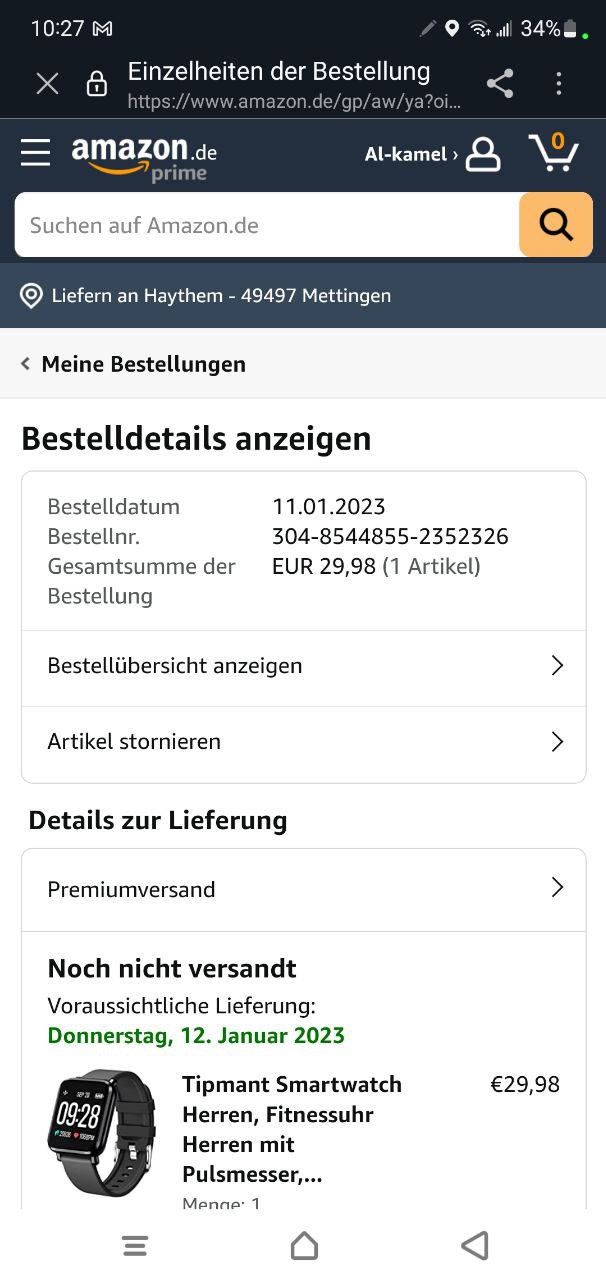The width and height of the screenshot is (606, 1280).
Task: Share this order details page
Action: 500,84
